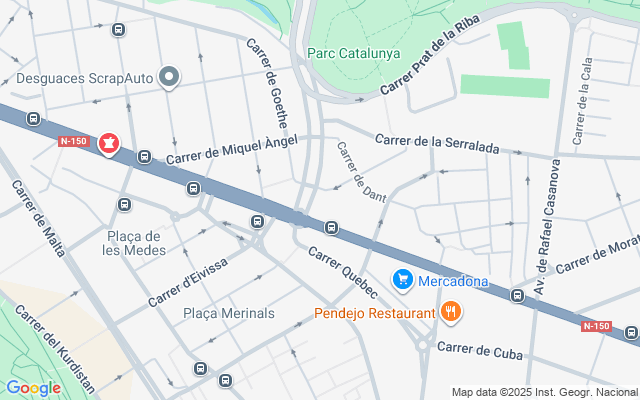
Task: Select the Pendejo Restaurant pin
Action: [451, 313]
